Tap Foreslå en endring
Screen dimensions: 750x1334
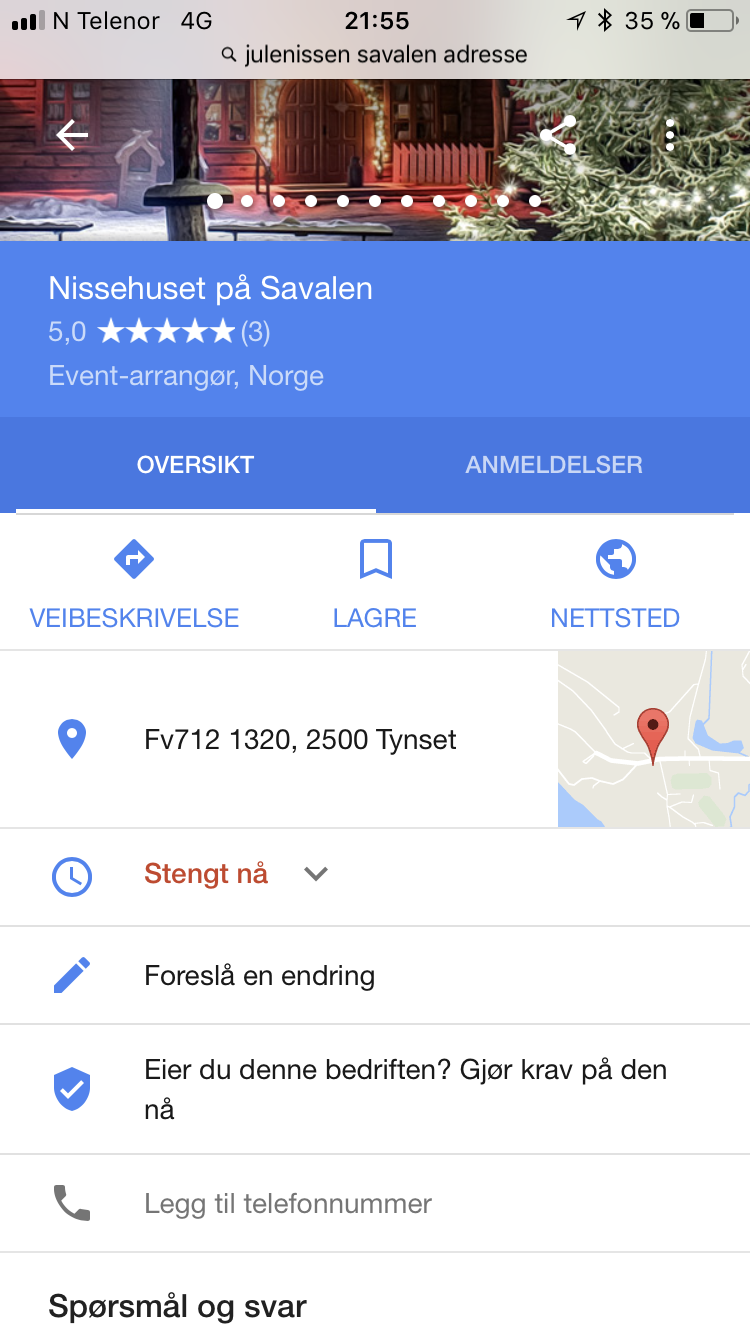click(x=375, y=976)
